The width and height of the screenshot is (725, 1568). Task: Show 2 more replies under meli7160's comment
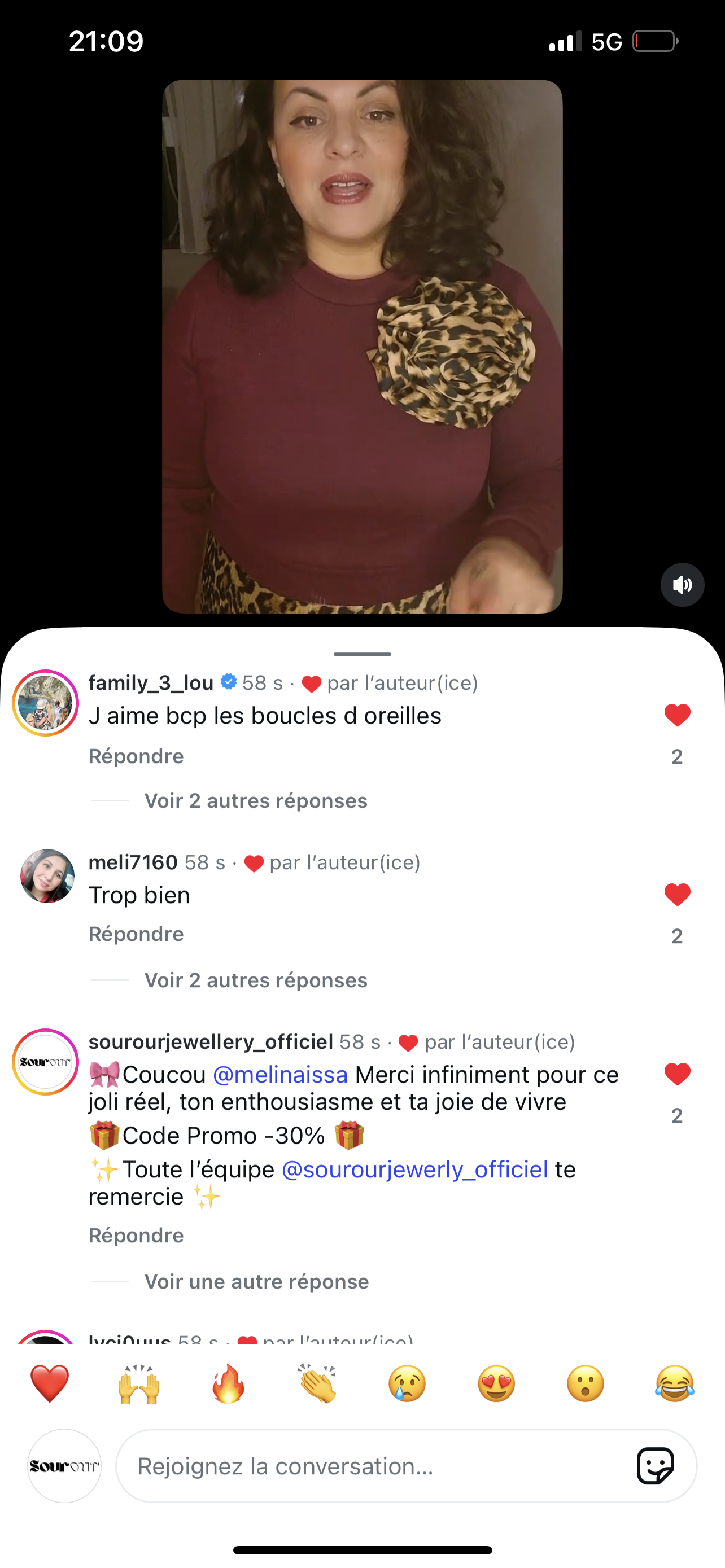[256, 980]
